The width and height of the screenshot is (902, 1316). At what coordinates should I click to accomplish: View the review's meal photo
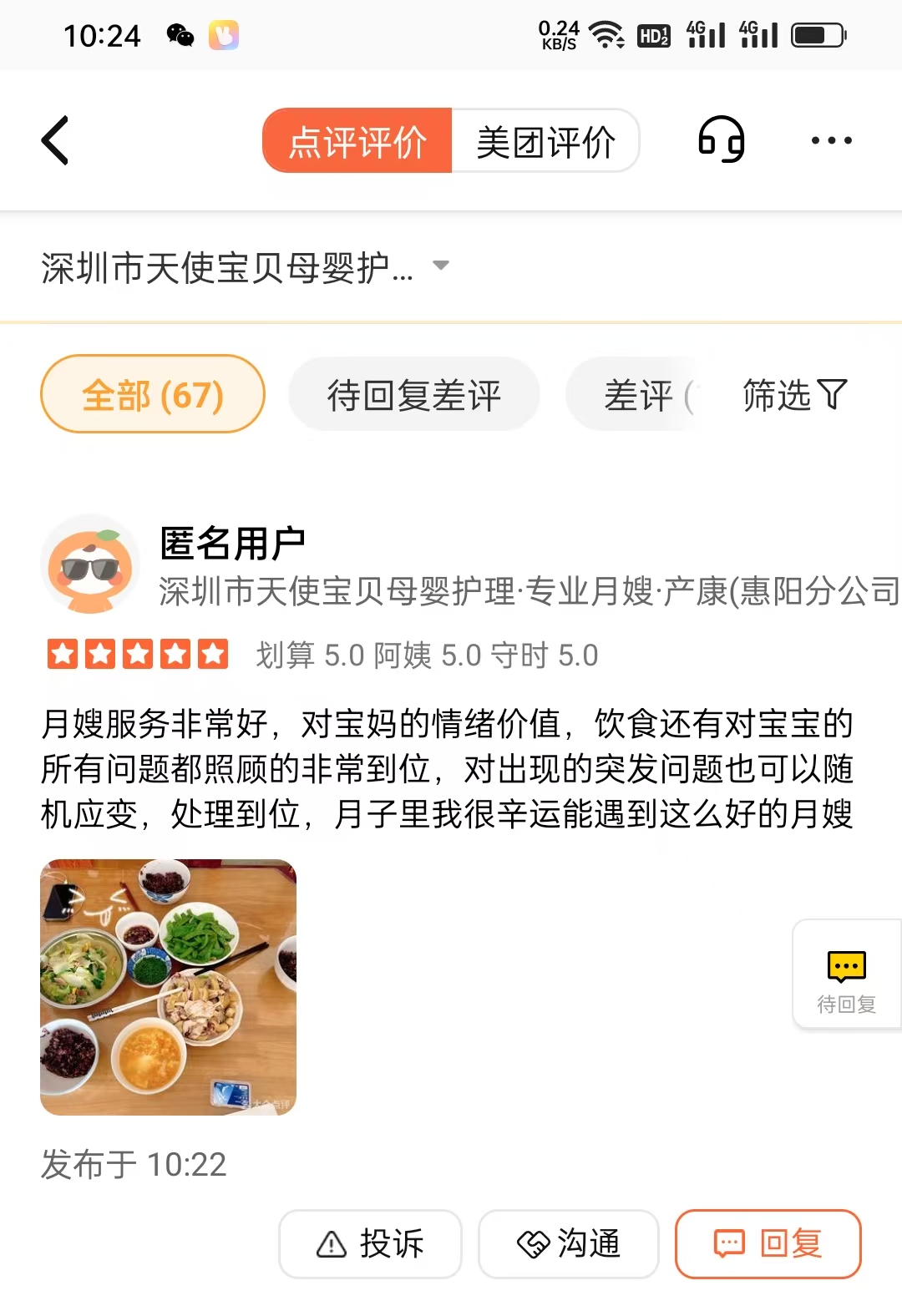pos(168,987)
